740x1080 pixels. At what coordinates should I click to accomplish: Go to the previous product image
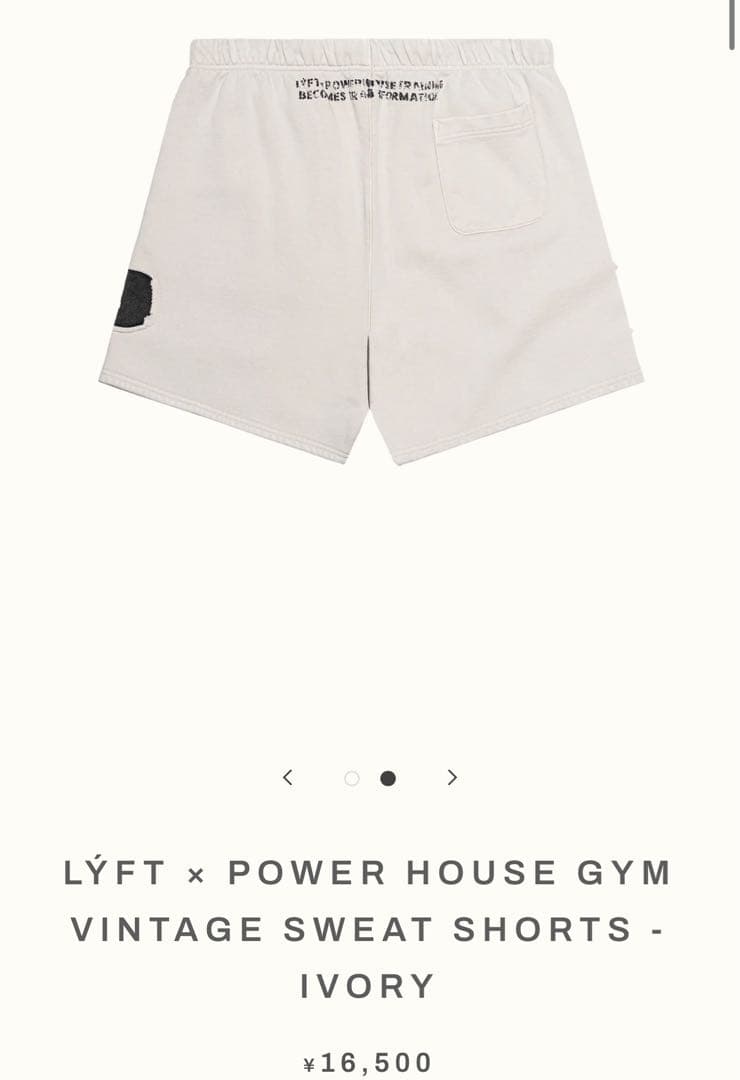click(x=288, y=777)
